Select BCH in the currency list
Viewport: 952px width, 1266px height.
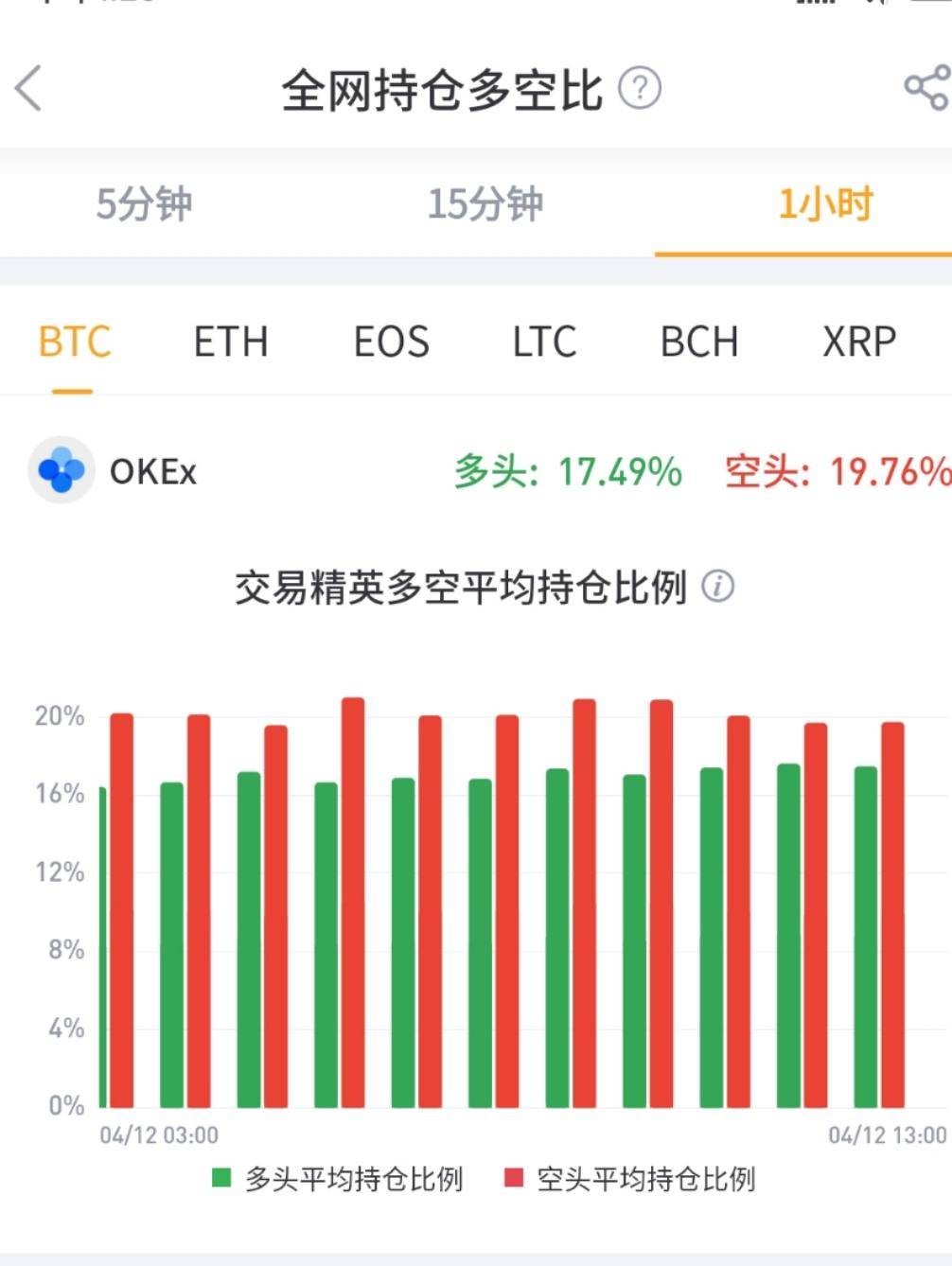(x=698, y=342)
